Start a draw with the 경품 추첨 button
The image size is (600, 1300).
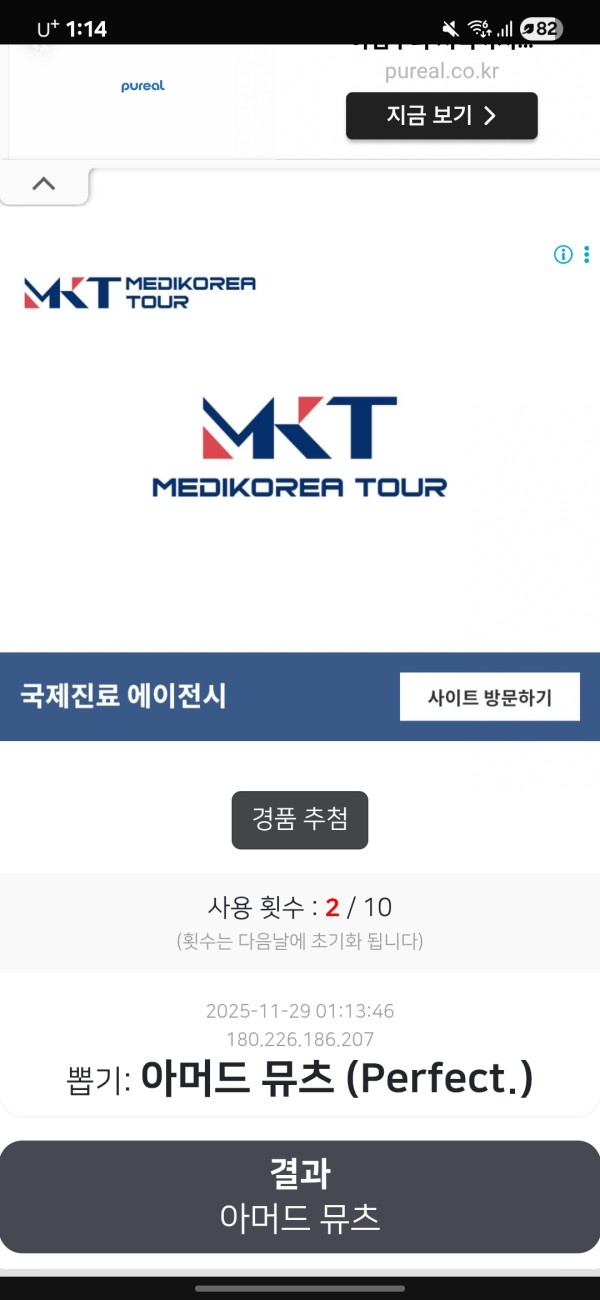click(300, 820)
